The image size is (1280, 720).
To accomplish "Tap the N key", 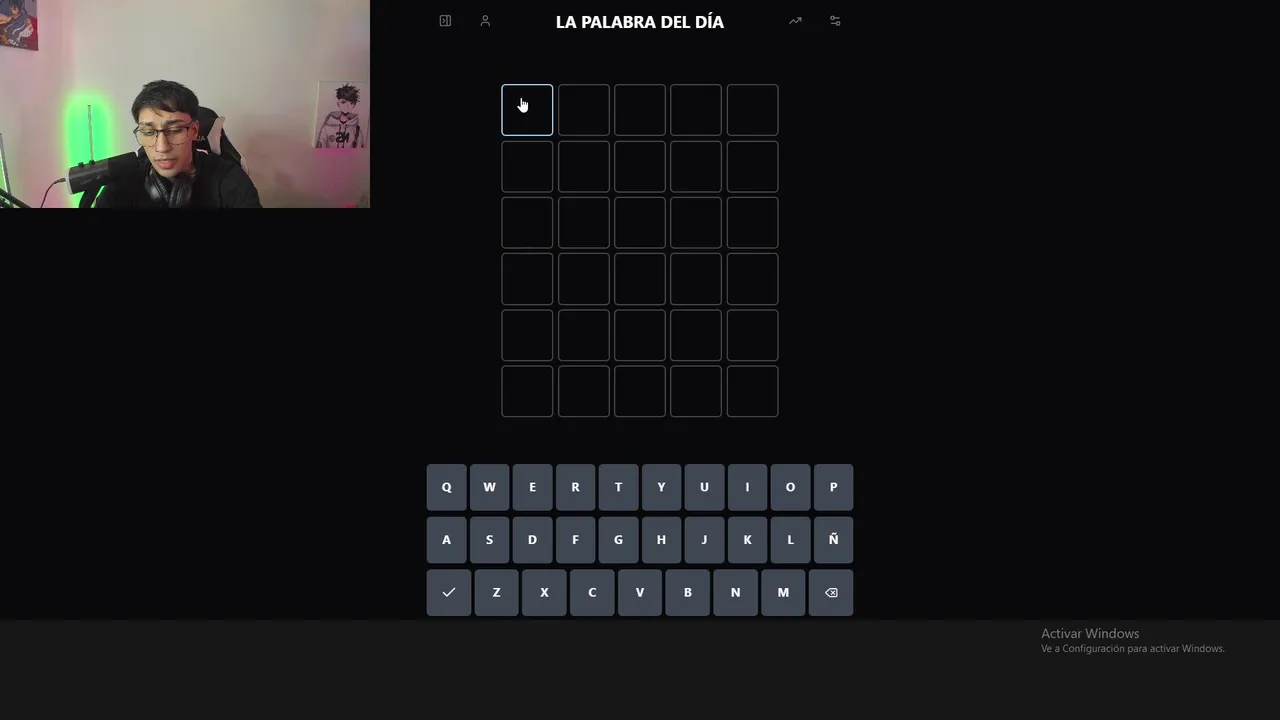I will pyautogui.click(x=735, y=593).
